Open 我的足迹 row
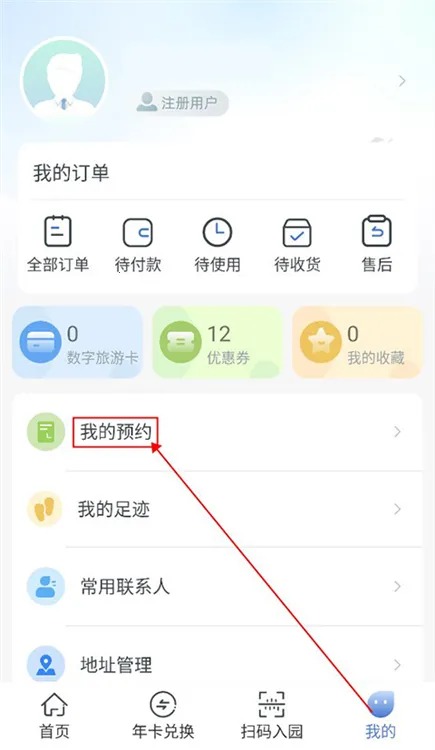 tap(218, 509)
